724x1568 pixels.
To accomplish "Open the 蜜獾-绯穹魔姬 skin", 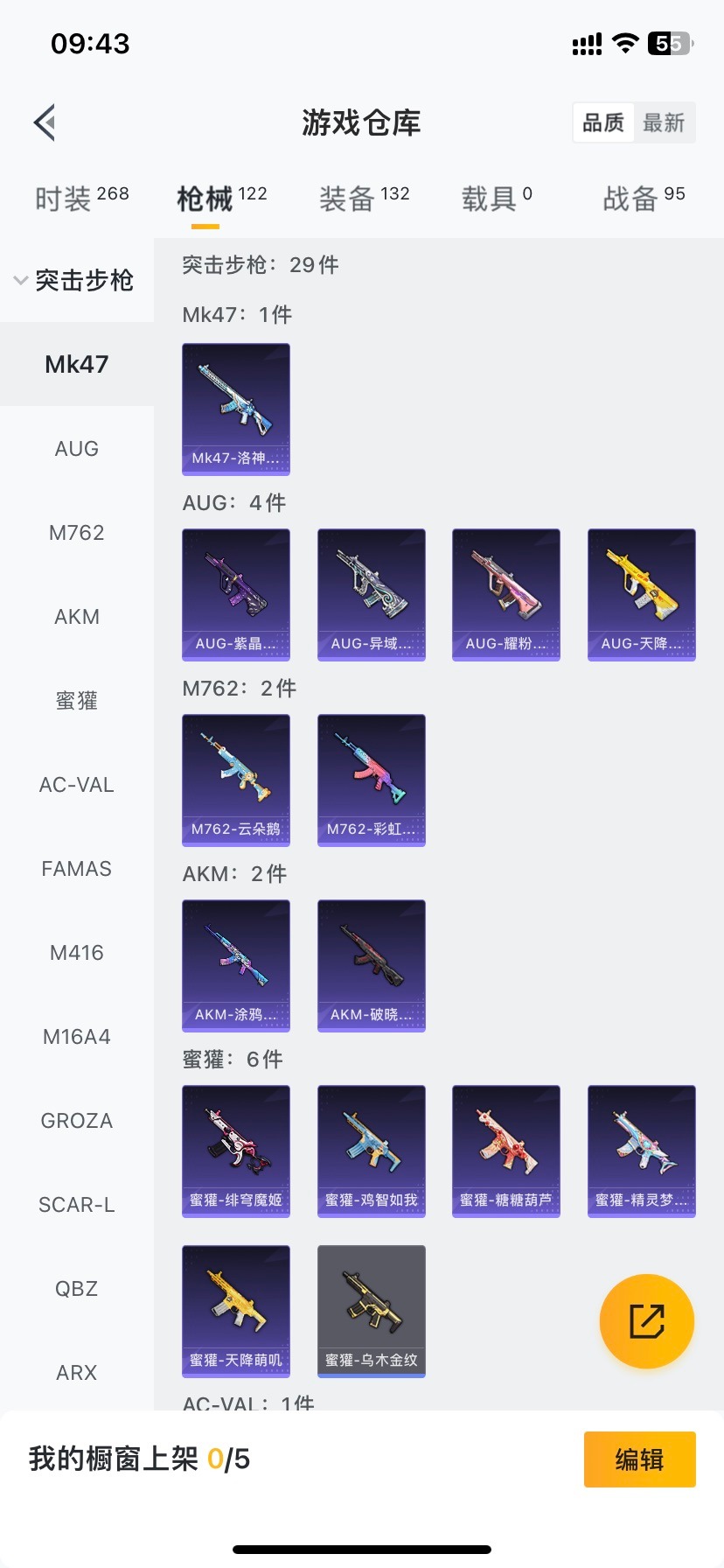I will 236,1151.
